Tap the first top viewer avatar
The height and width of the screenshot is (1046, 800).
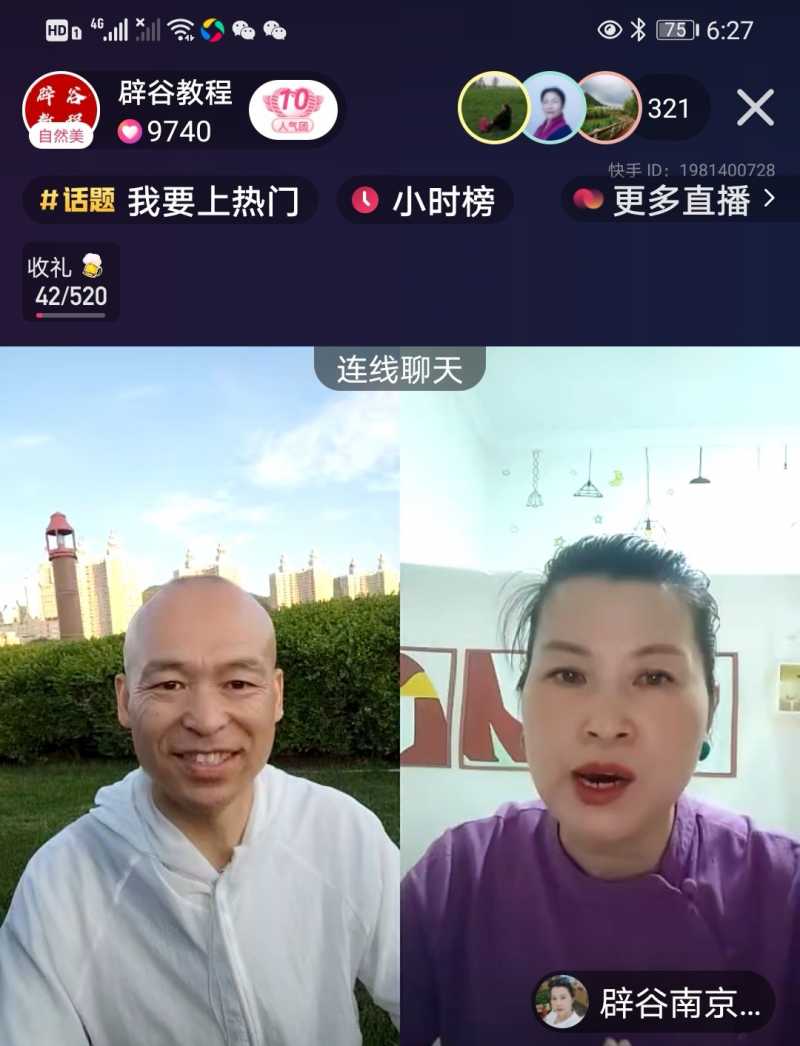pos(493,108)
